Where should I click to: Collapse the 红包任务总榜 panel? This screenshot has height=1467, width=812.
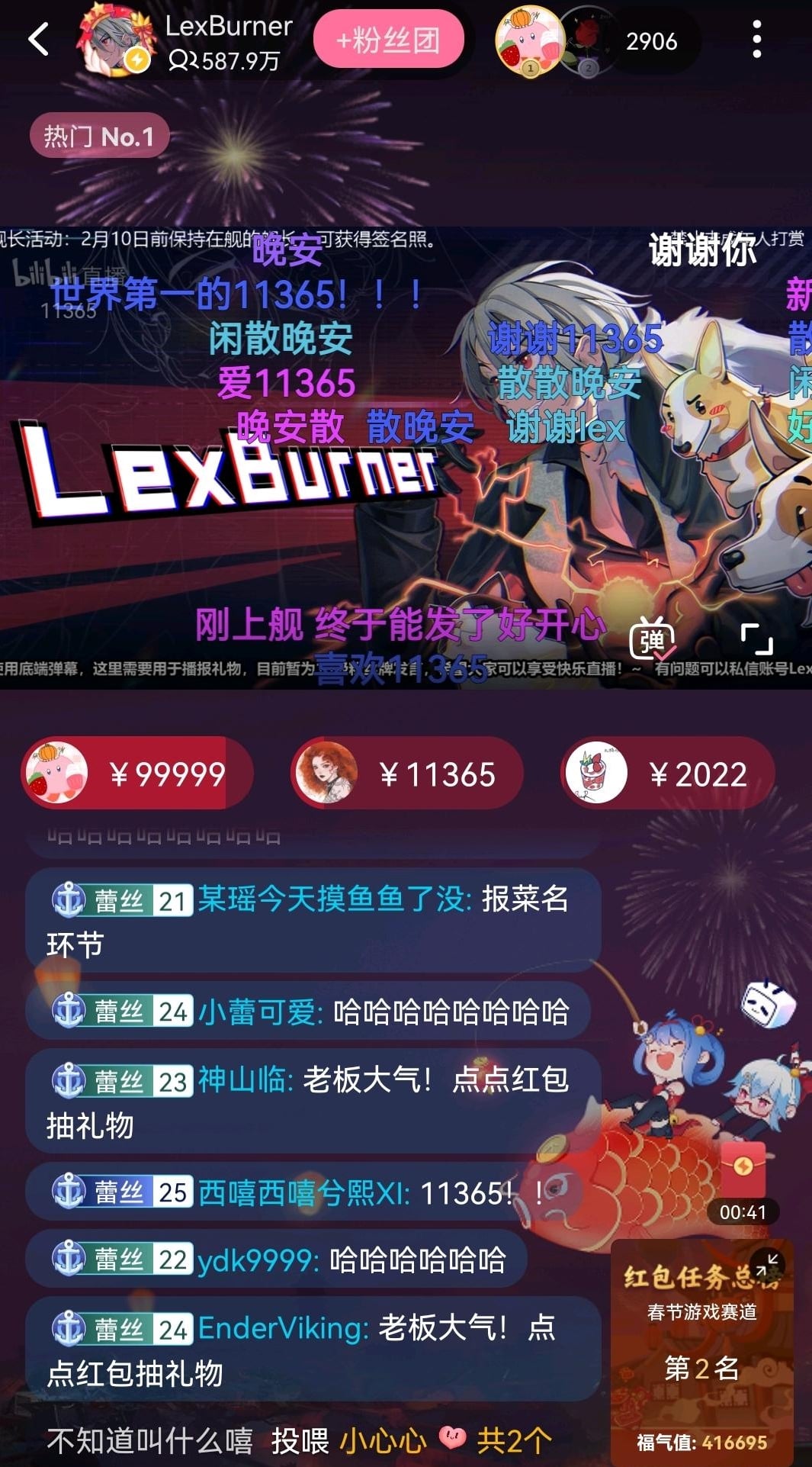pyautogui.click(x=767, y=1264)
